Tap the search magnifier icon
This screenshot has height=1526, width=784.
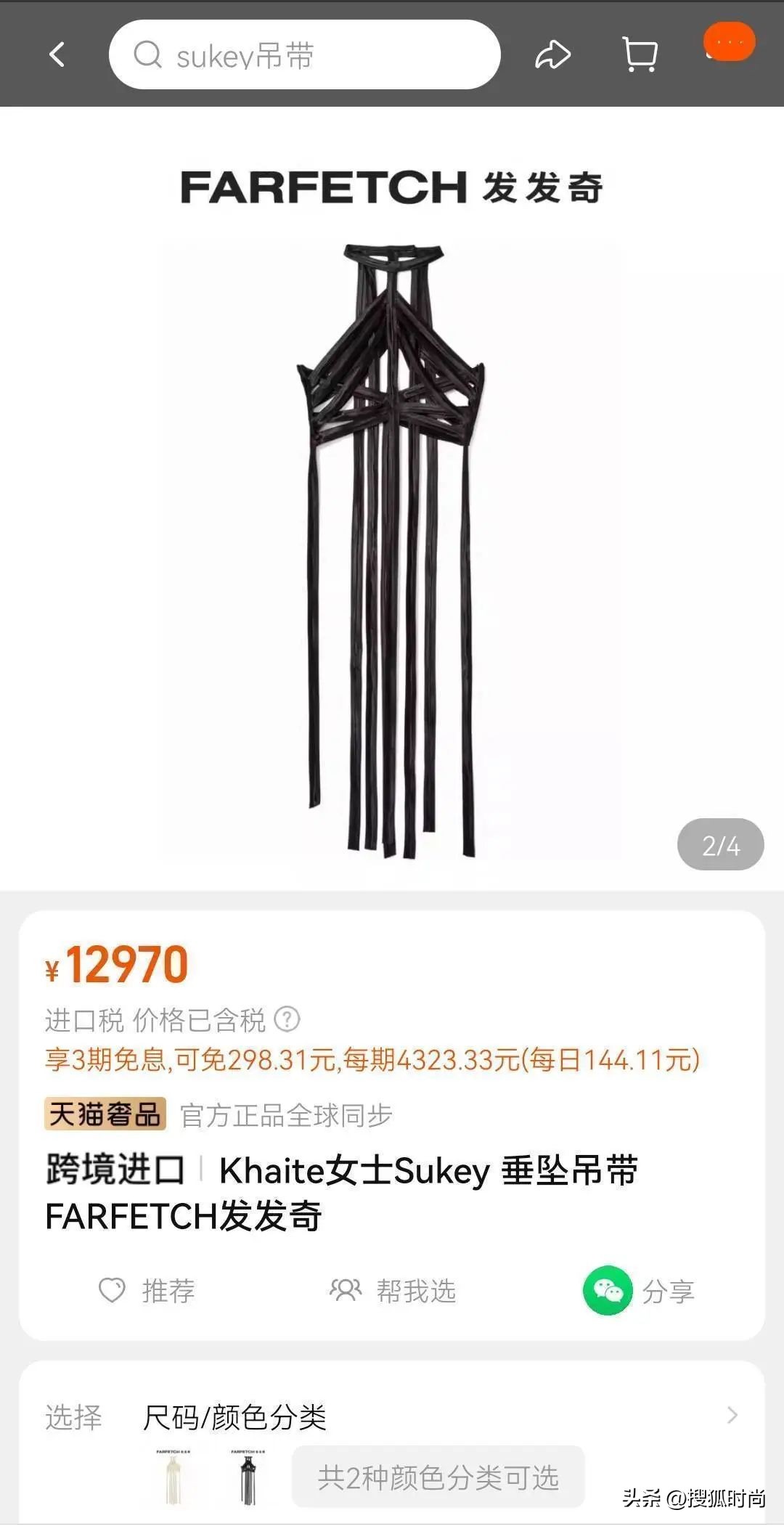click(x=149, y=54)
